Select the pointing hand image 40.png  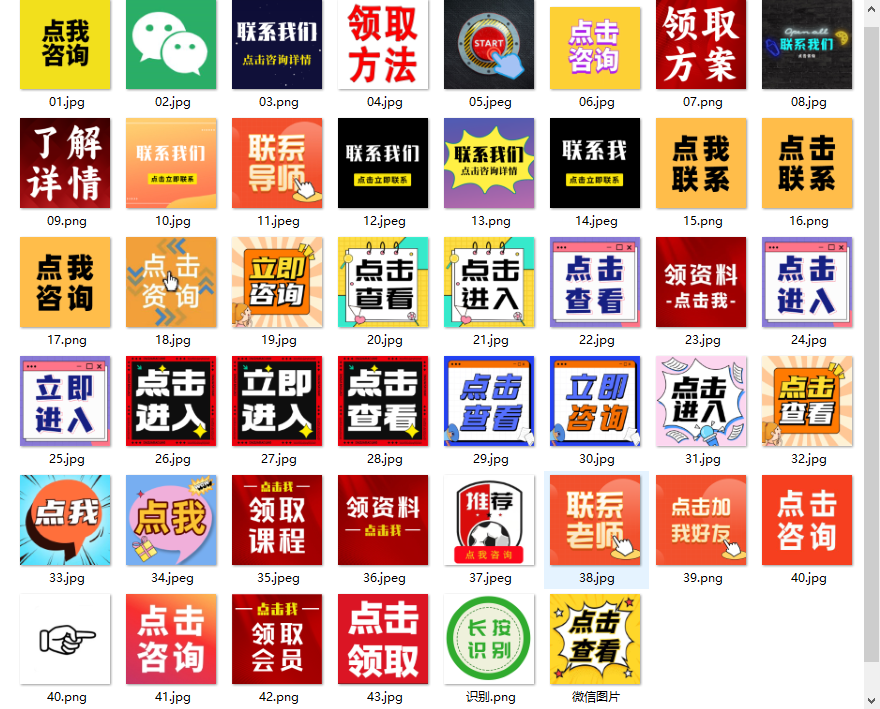[x=65, y=639]
